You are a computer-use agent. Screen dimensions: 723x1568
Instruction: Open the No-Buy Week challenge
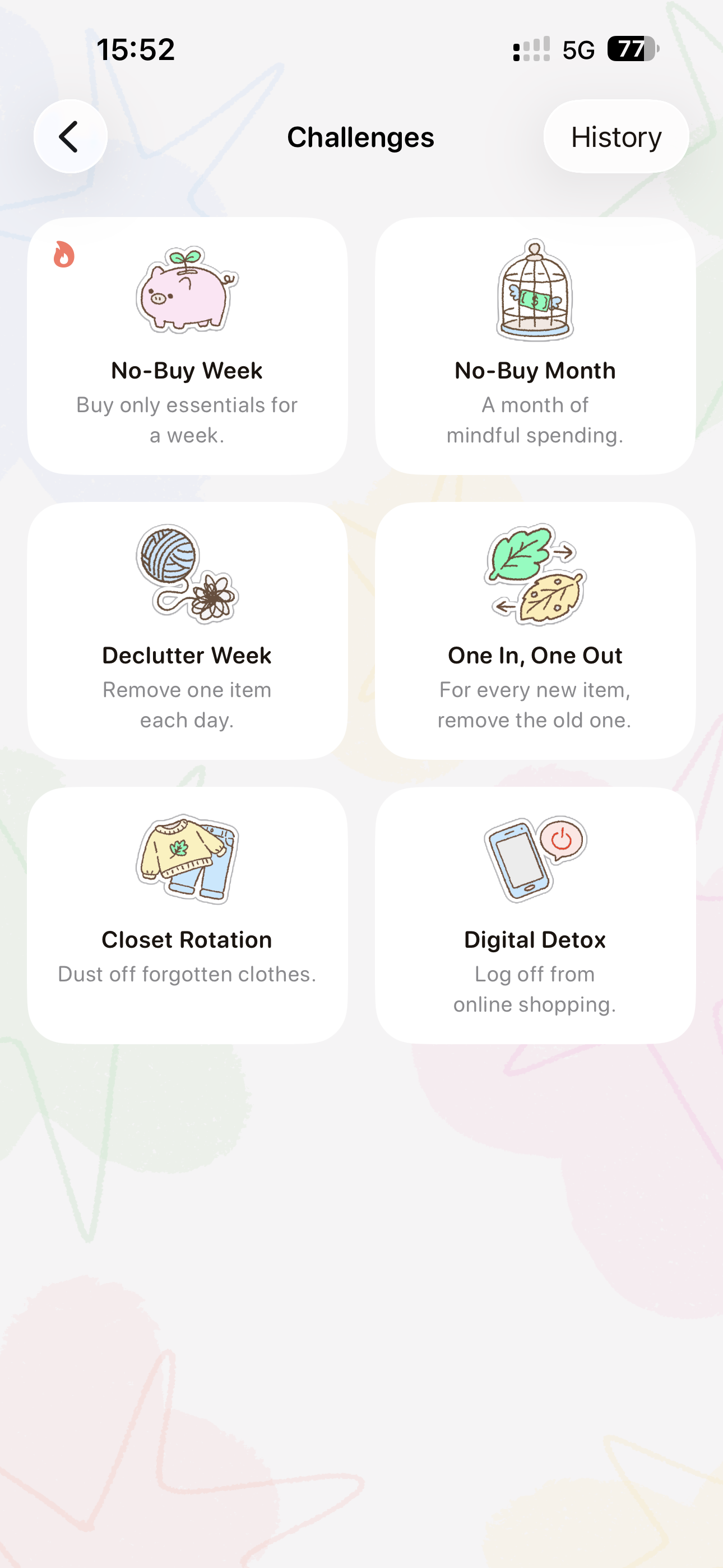click(187, 346)
